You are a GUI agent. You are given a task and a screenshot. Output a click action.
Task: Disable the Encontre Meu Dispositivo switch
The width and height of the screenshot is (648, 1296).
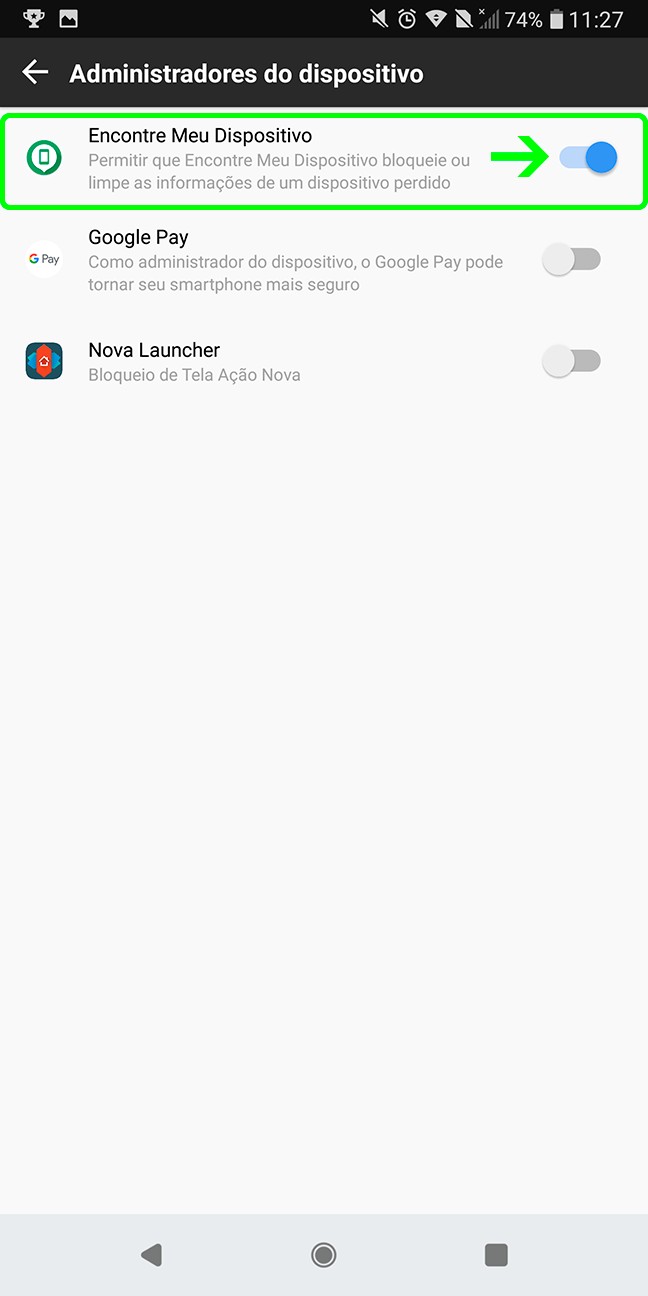[588, 158]
